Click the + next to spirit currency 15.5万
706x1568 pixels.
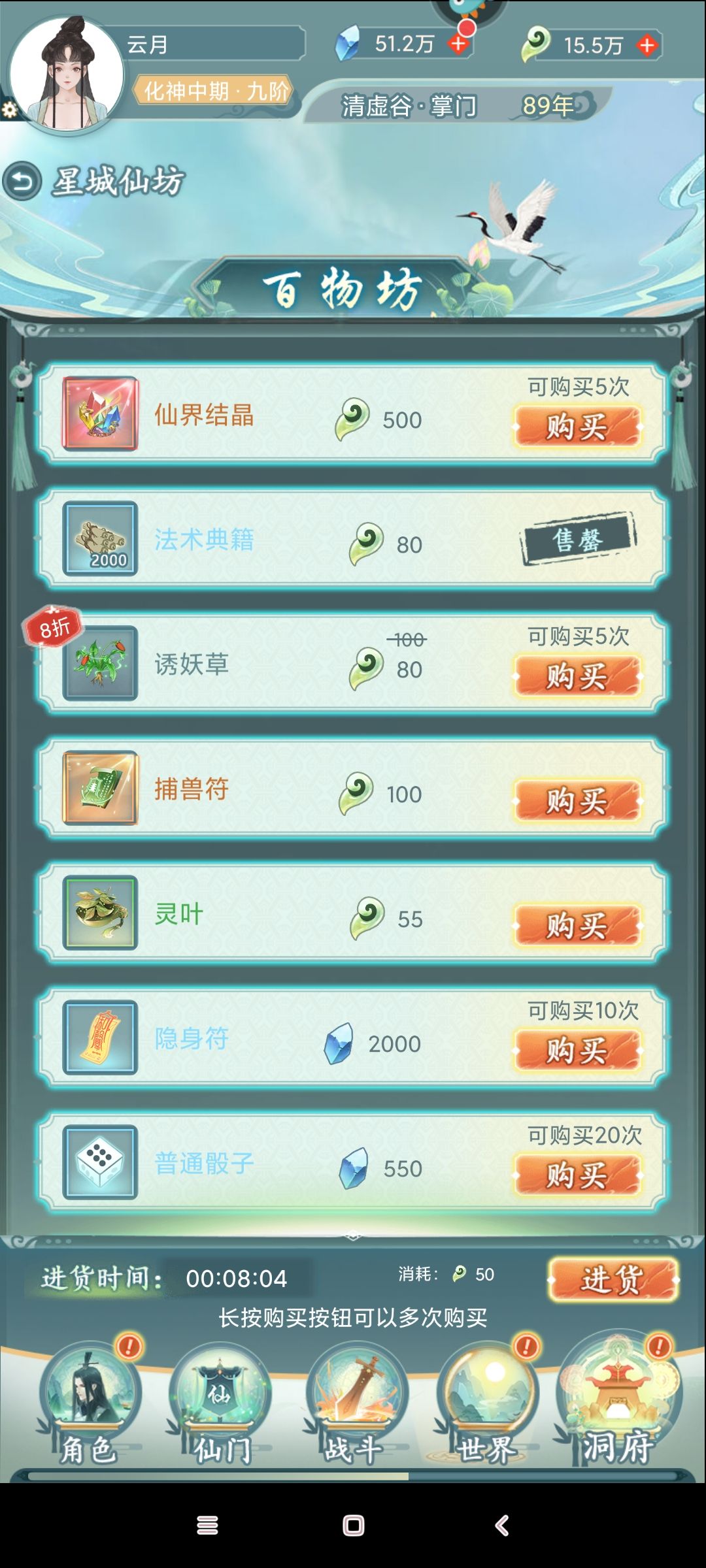[647, 45]
